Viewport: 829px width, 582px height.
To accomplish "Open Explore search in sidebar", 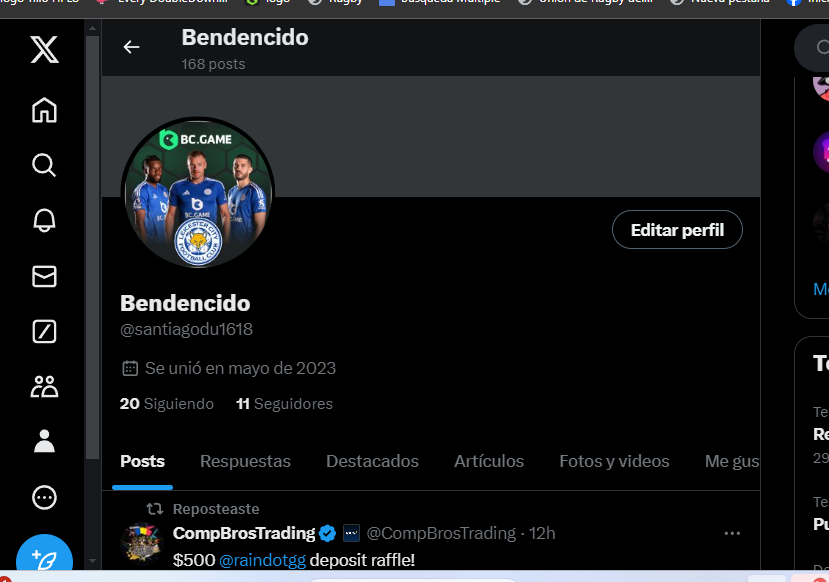I will point(44,165).
